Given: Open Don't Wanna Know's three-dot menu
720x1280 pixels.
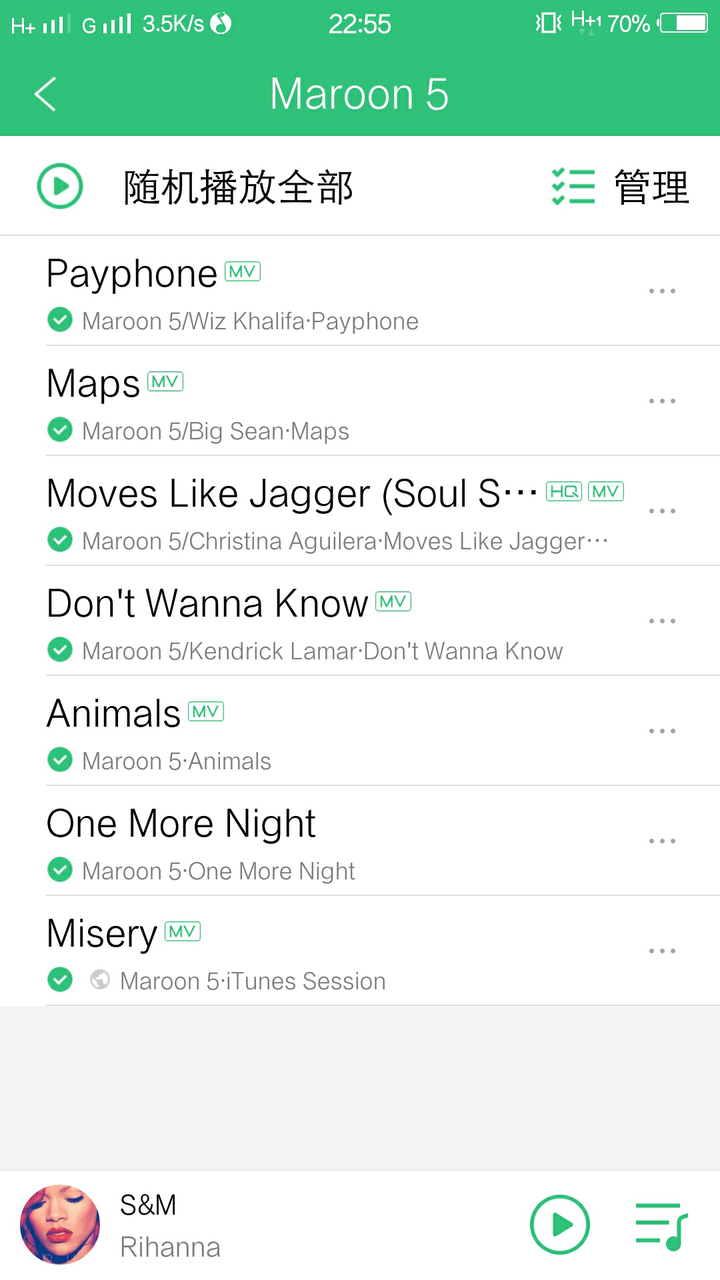Looking at the screenshot, I should click(662, 620).
